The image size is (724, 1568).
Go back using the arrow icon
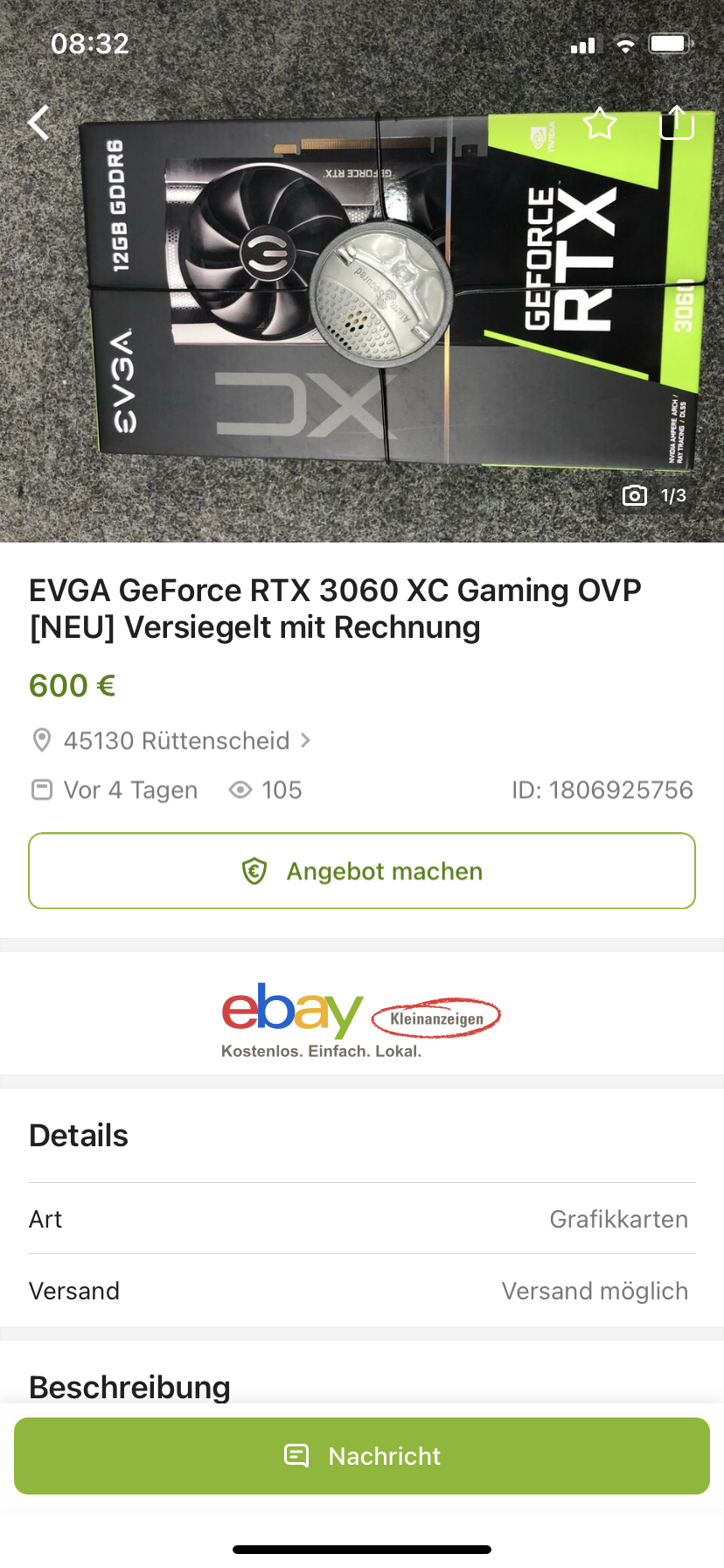tap(38, 122)
